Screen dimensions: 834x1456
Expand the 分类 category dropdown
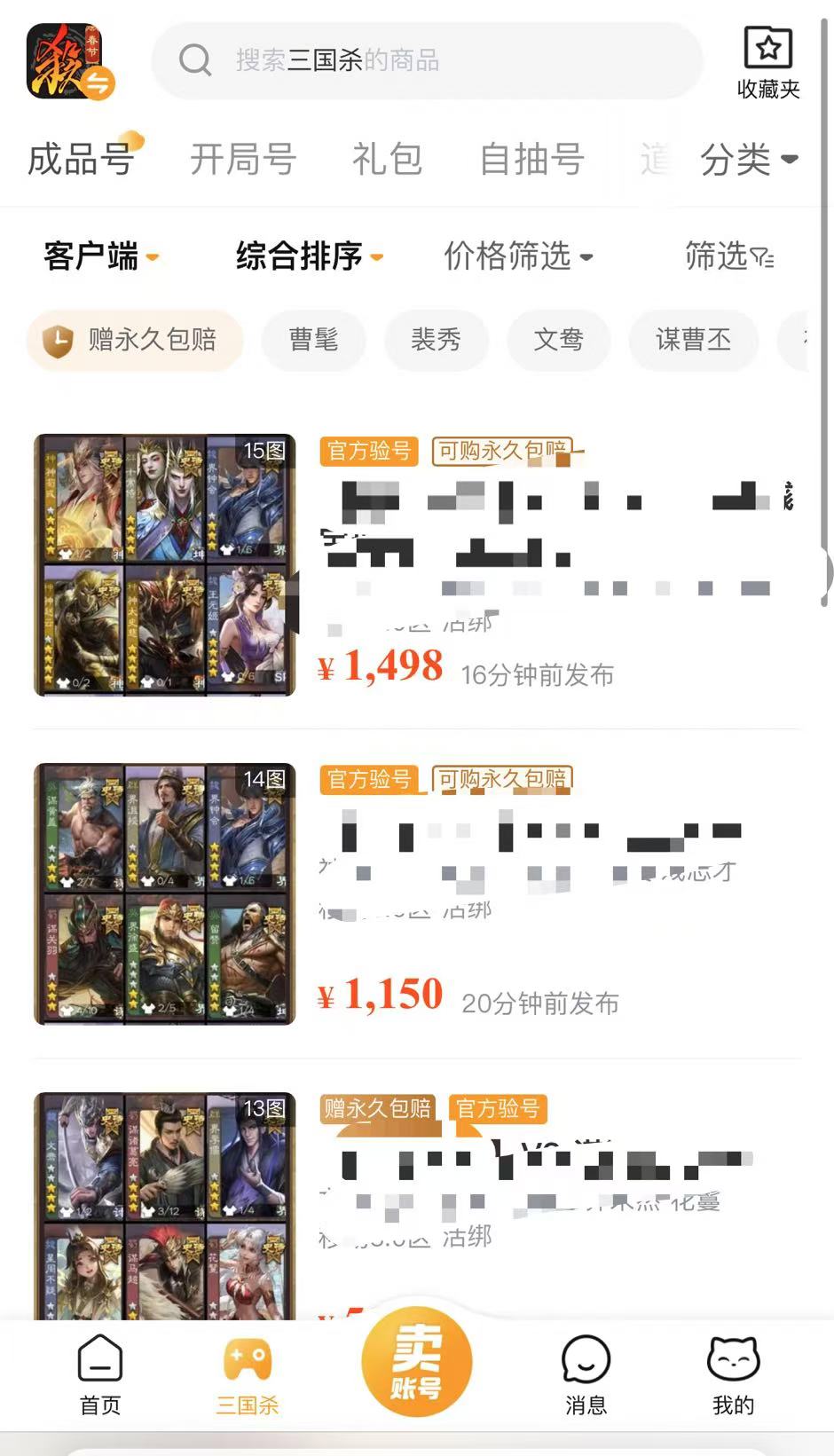click(749, 160)
